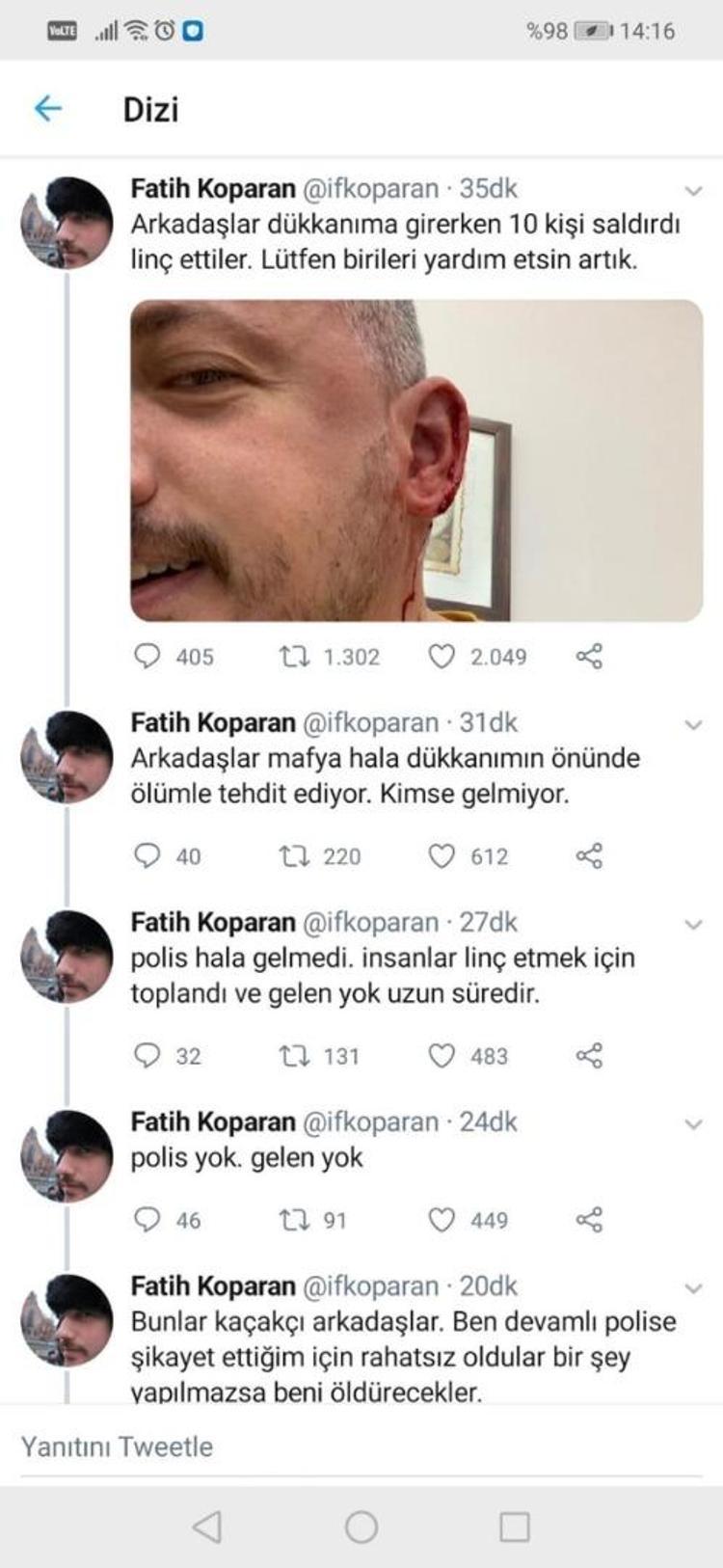The image size is (723, 1568).
Task: Reply to the tweet with 405 comments
Action: pyautogui.click(x=147, y=657)
